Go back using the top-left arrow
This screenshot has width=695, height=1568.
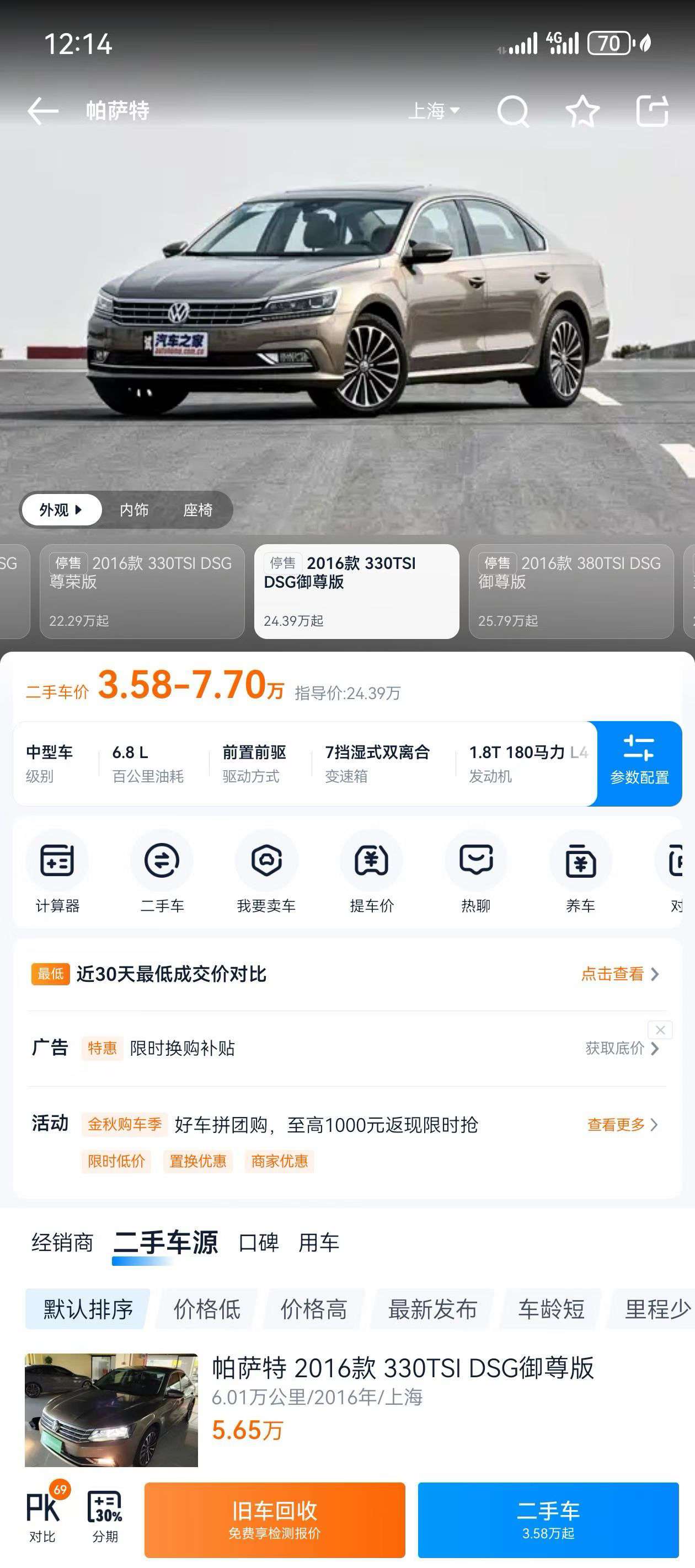coord(42,111)
